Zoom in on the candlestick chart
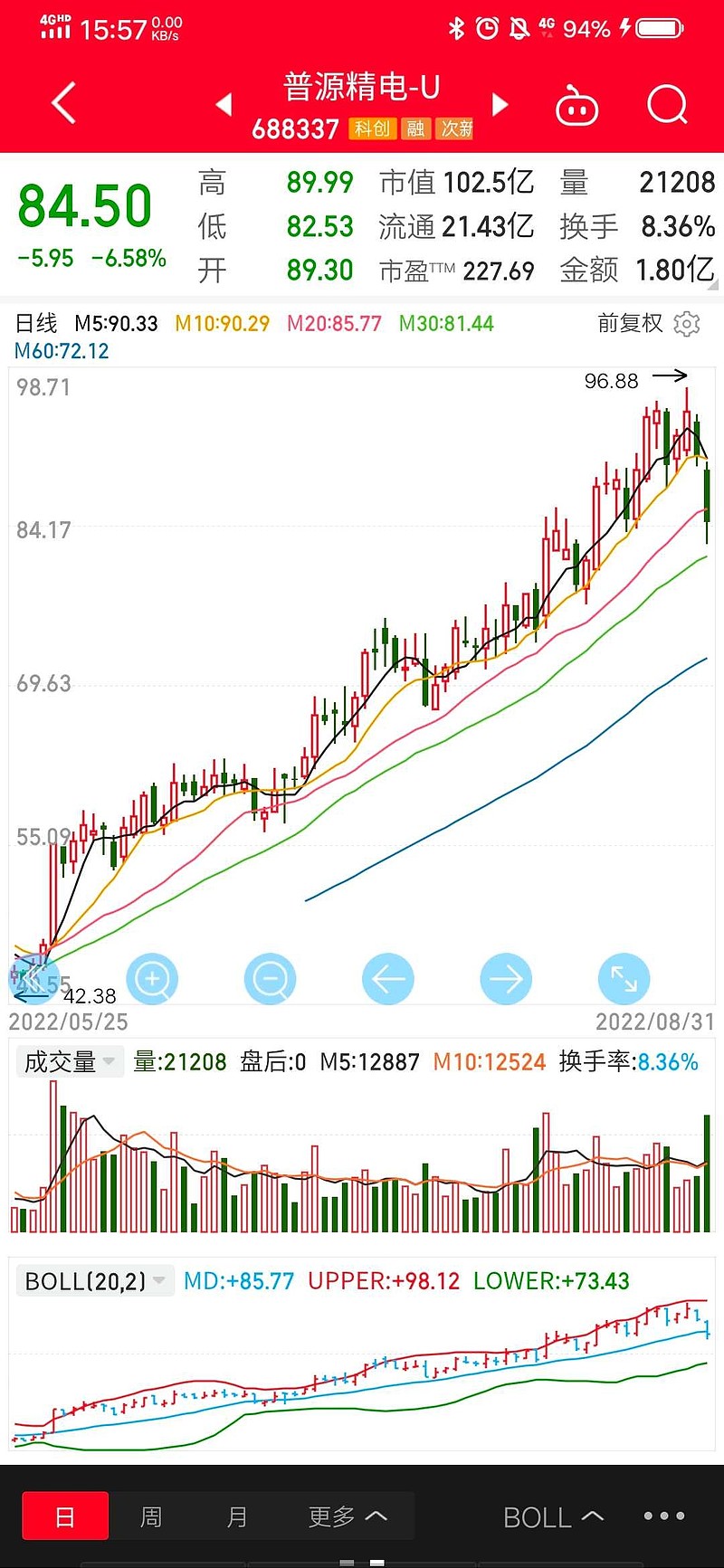The image size is (724, 1568). pos(152,978)
